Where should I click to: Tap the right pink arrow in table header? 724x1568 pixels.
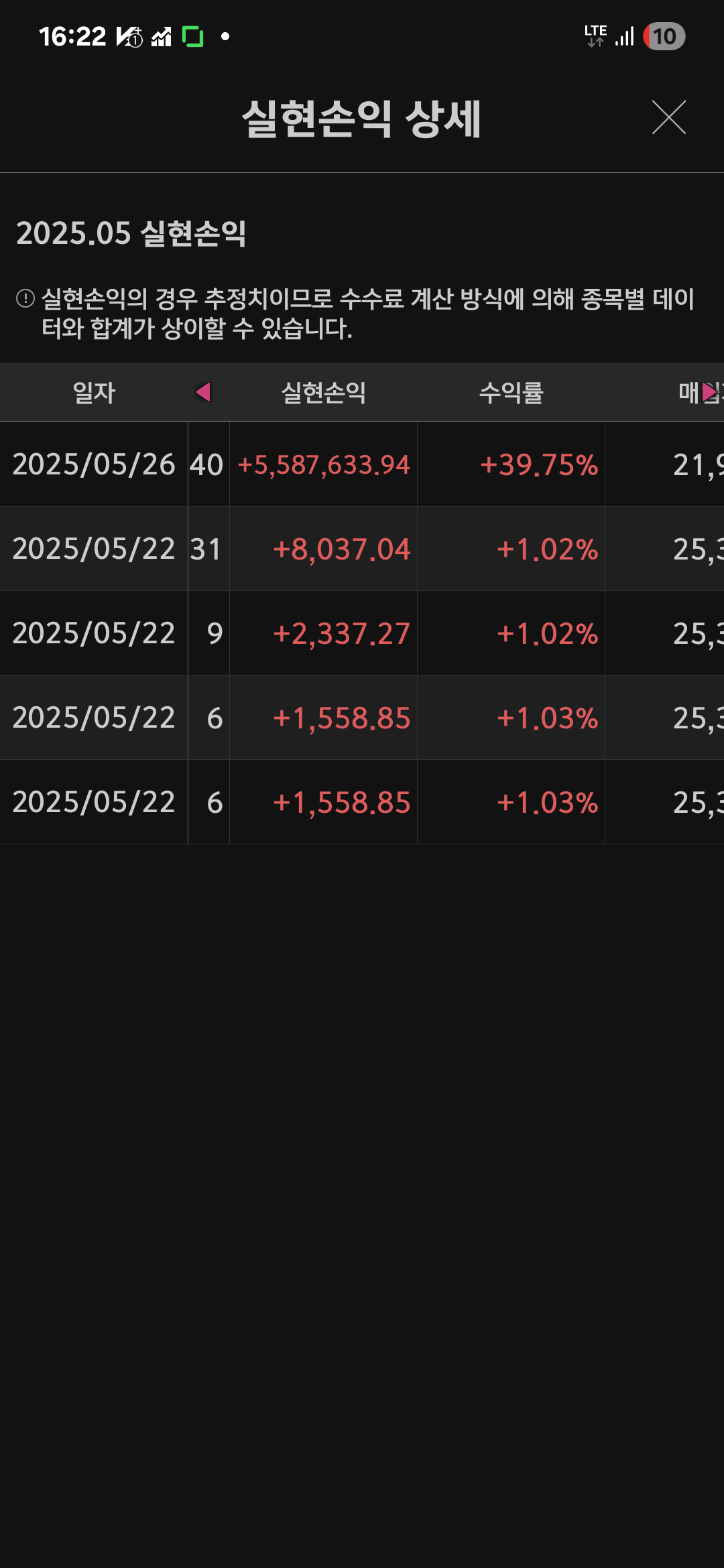pyautogui.click(x=709, y=393)
